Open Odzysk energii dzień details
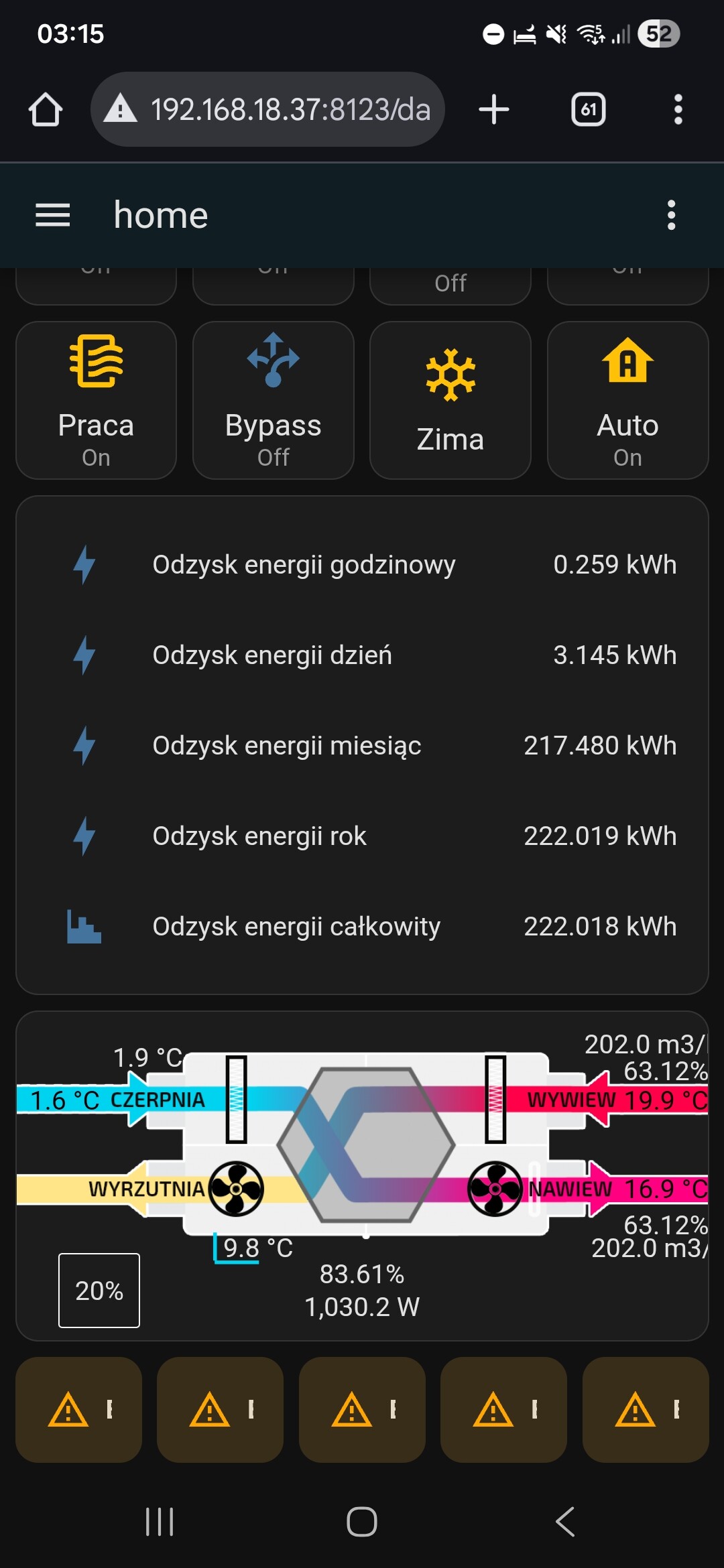Screen dimensions: 724x1568 pyautogui.click(x=362, y=655)
